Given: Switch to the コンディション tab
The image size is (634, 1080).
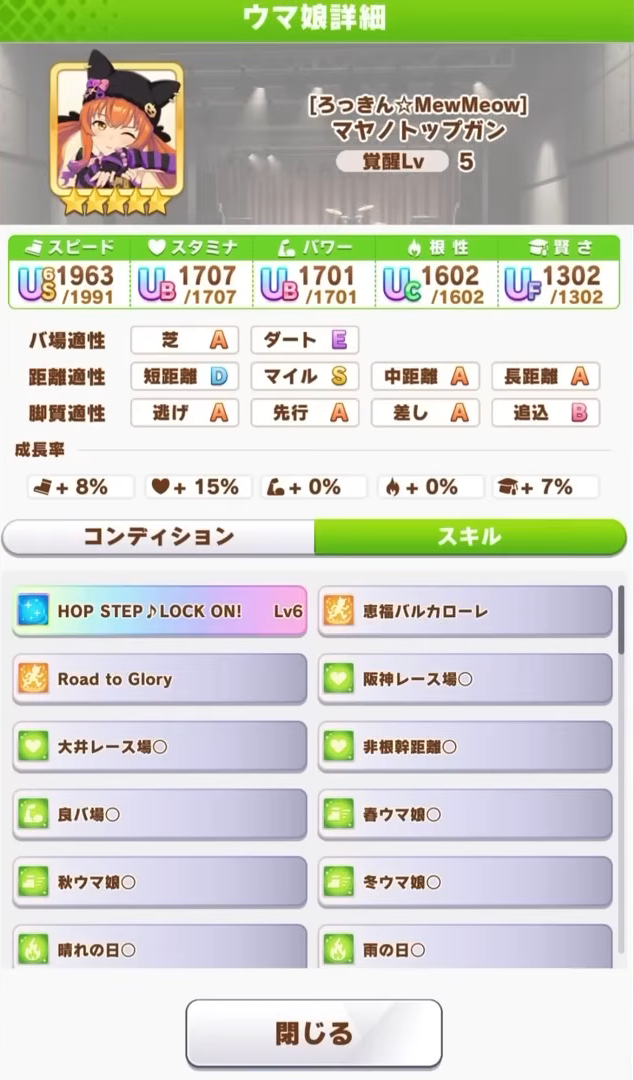Looking at the screenshot, I should pos(158,537).
